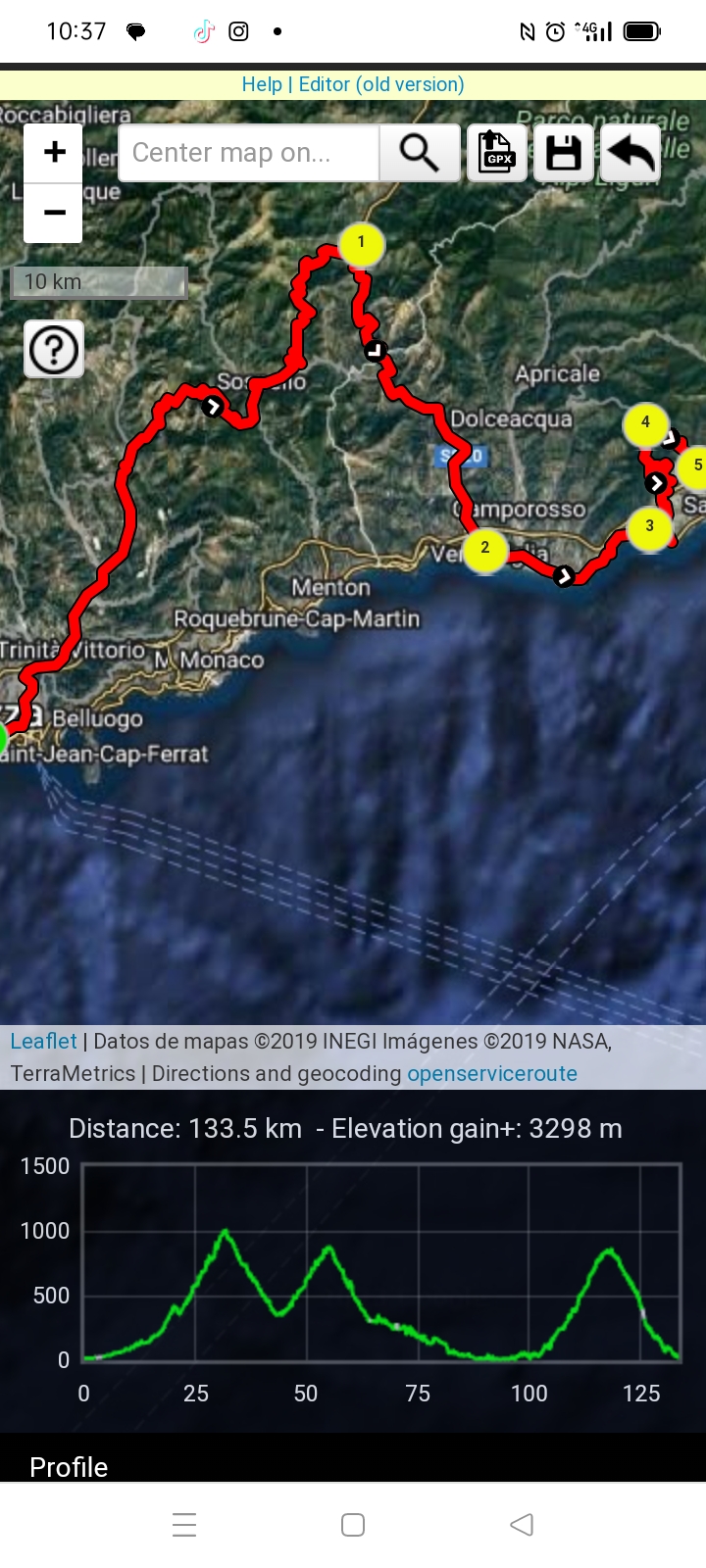Open the Help link
Viewport: 706px width, 1568px height.
pyautogui.click(x=262, y=84)
